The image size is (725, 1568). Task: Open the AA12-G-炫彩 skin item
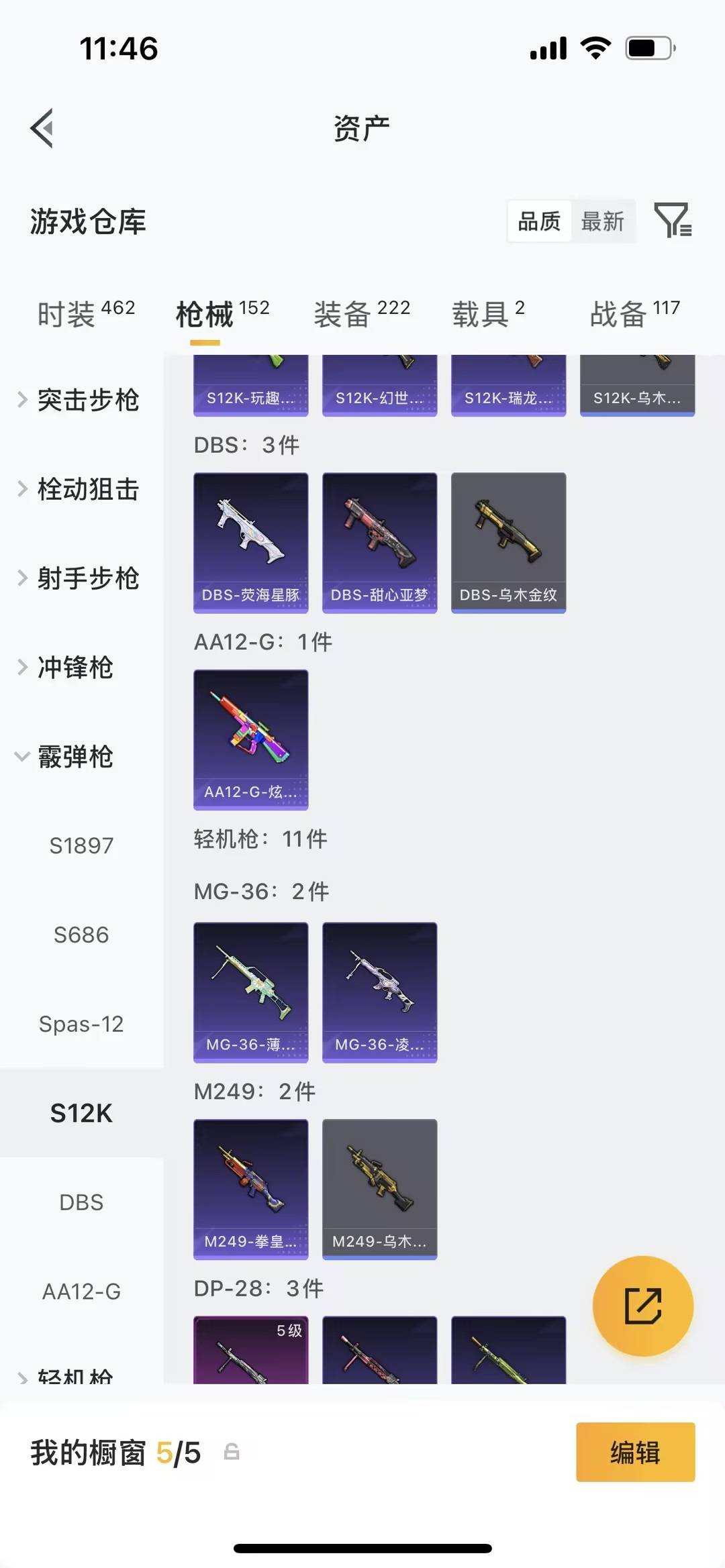pos(250,738)
